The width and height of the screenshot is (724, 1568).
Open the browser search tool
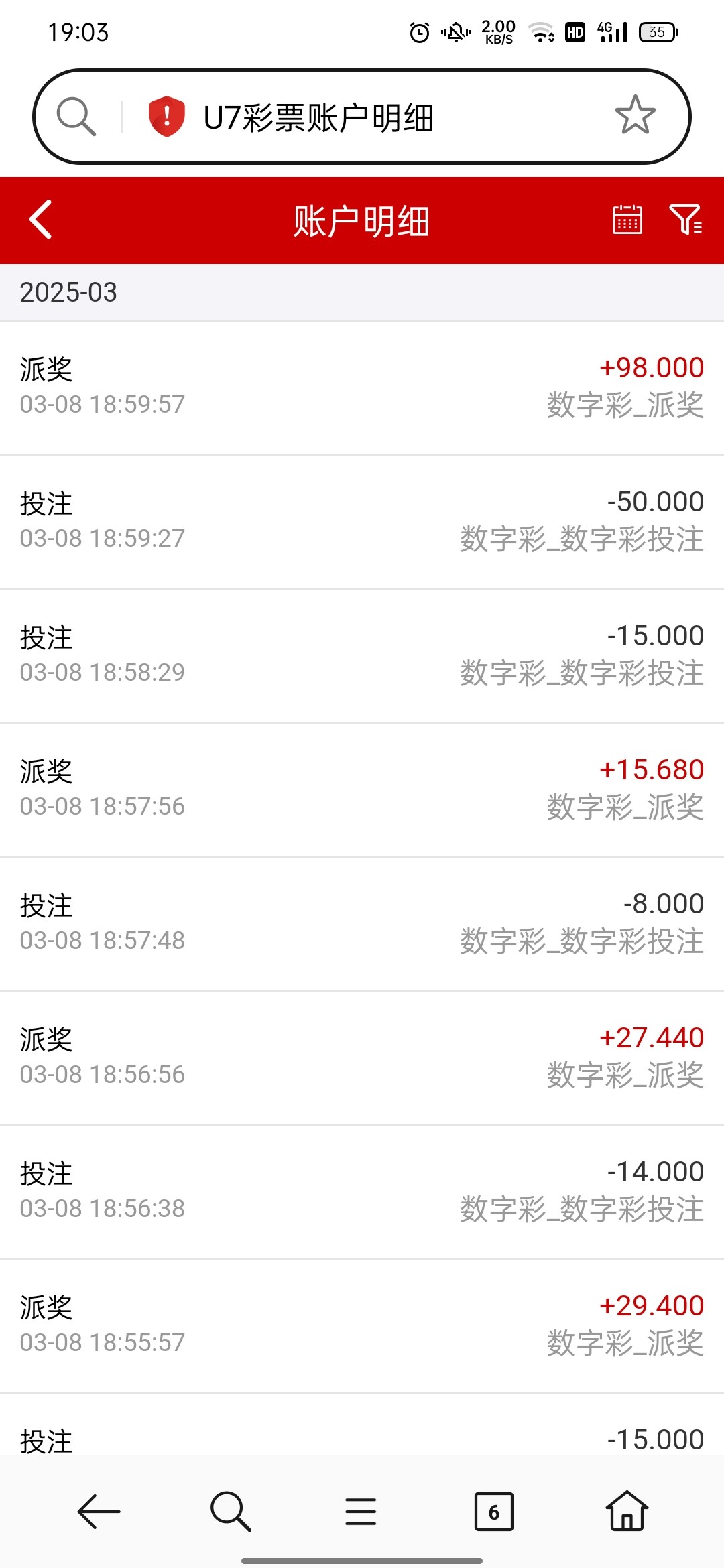click(x=230, y=1512)
